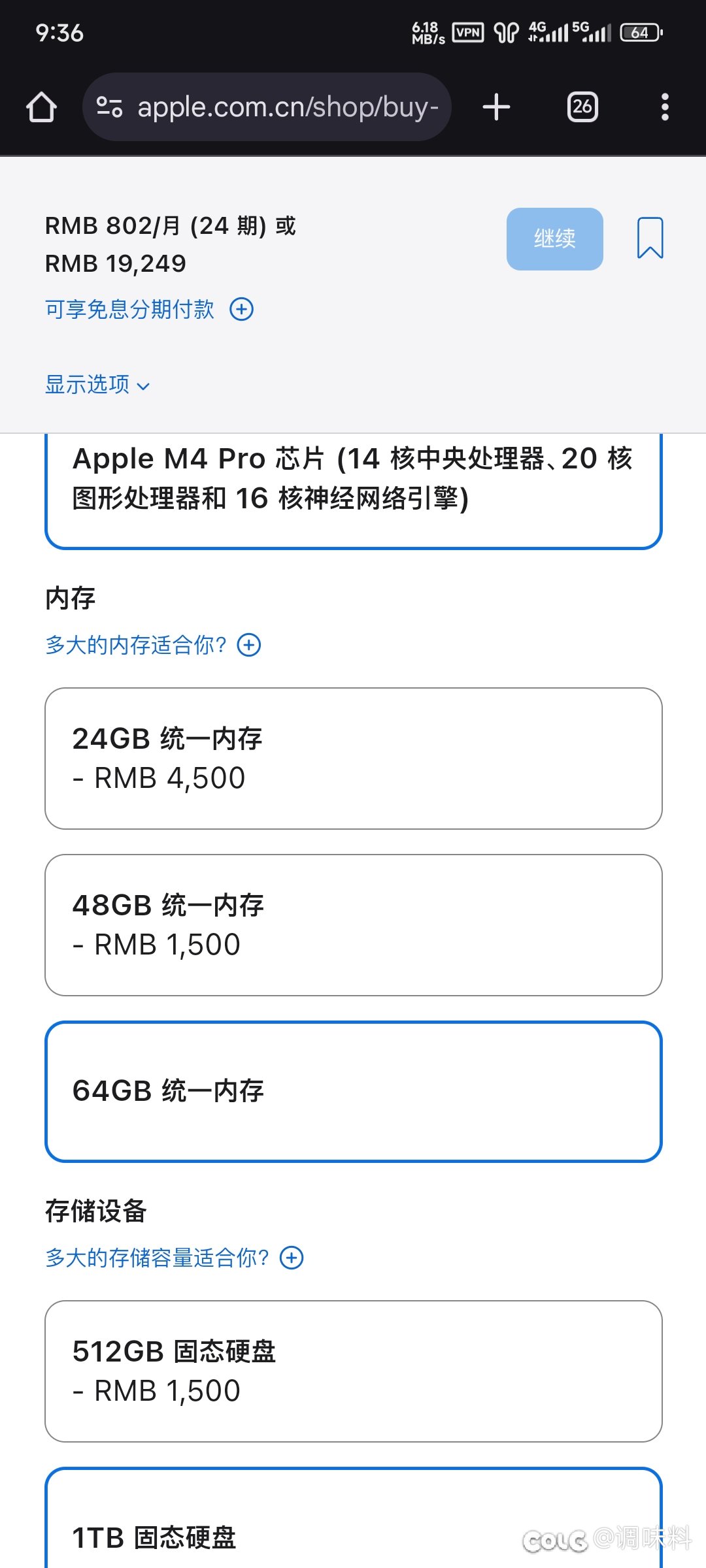This screenshot has height=1568, width=706.
Task: Tap the 继续 button
Action: pyautogui.click(x=554, y=238)
